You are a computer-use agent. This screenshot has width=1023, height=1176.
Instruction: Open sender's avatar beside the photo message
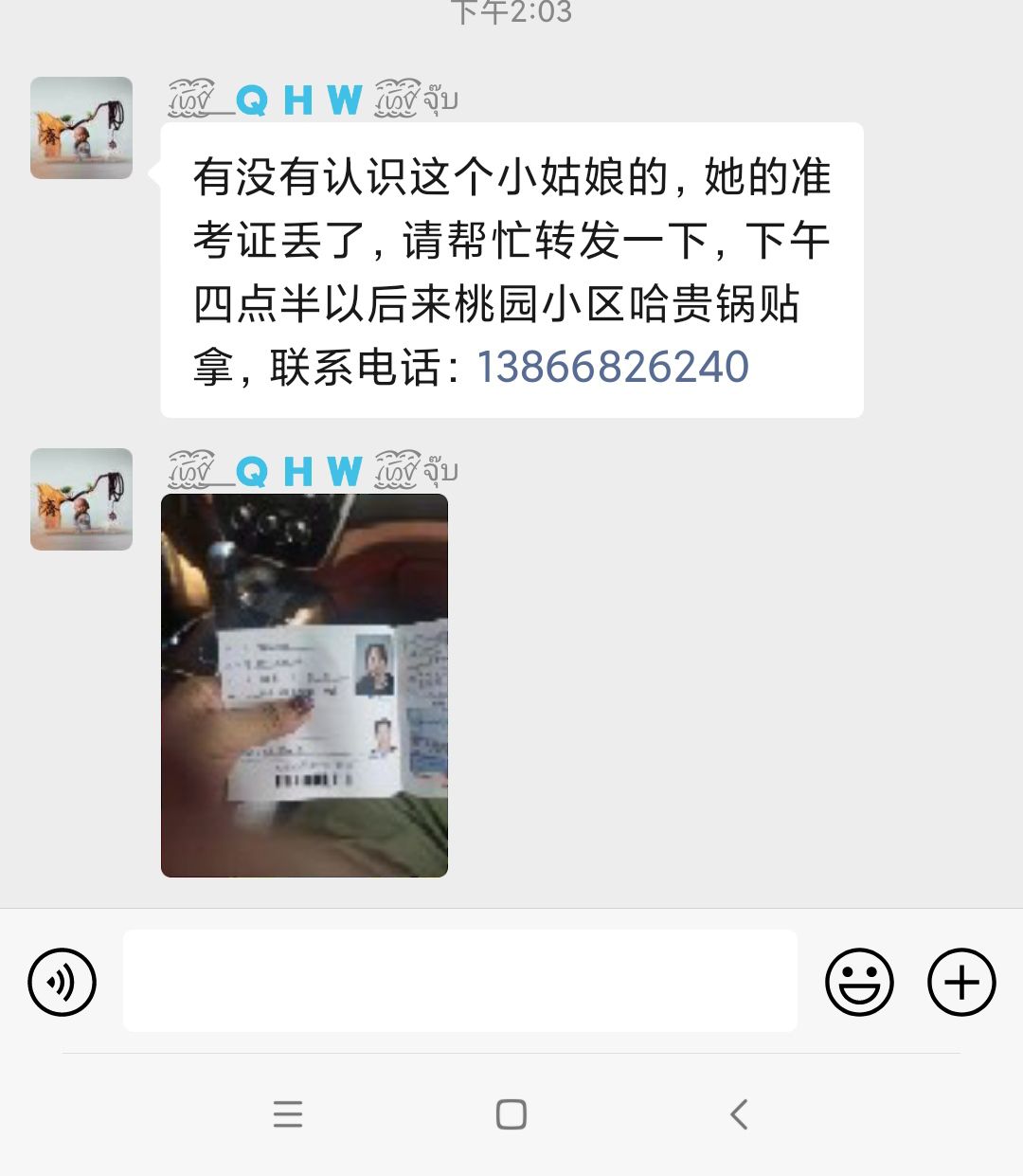tap(81, 499)
